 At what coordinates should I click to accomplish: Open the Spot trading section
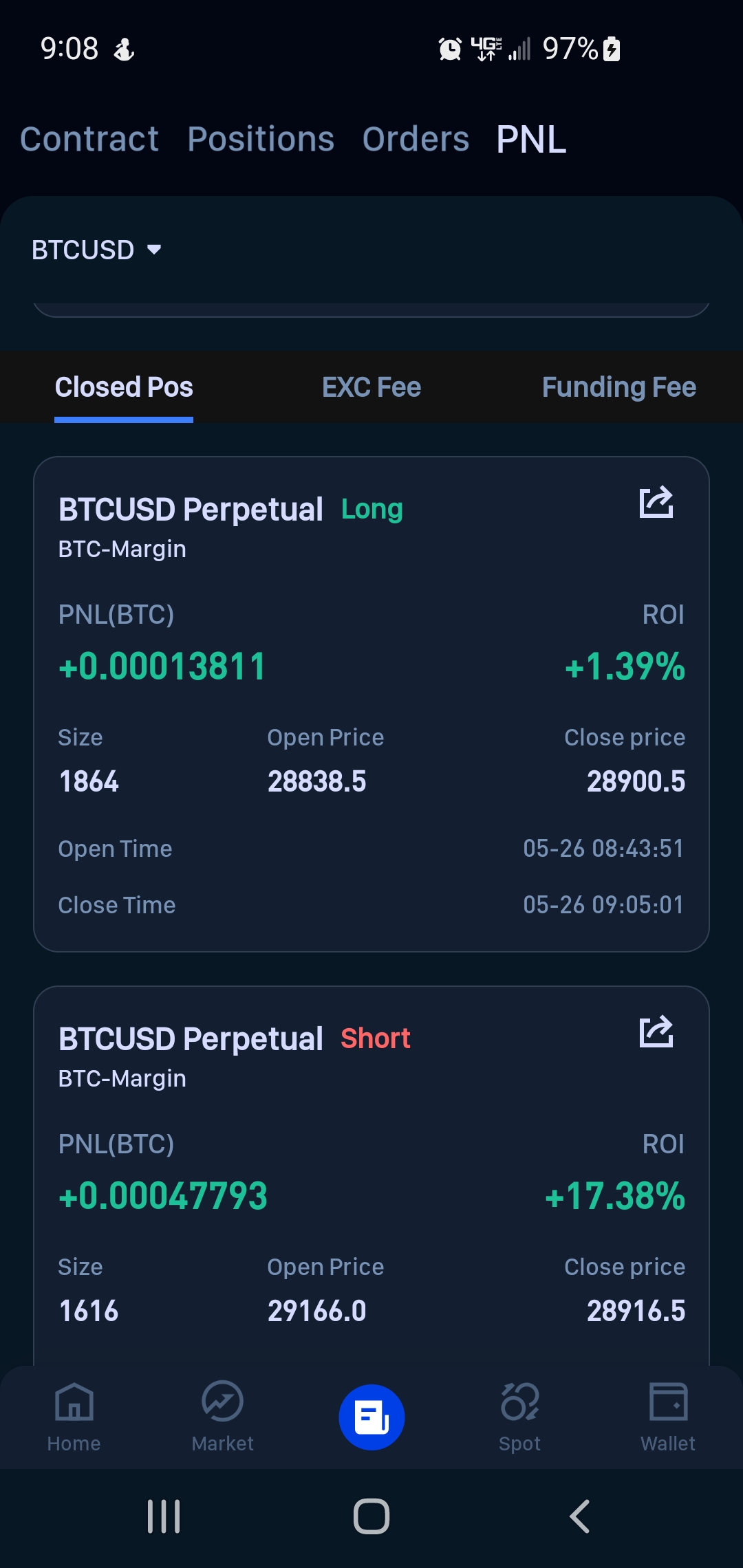520,1417
